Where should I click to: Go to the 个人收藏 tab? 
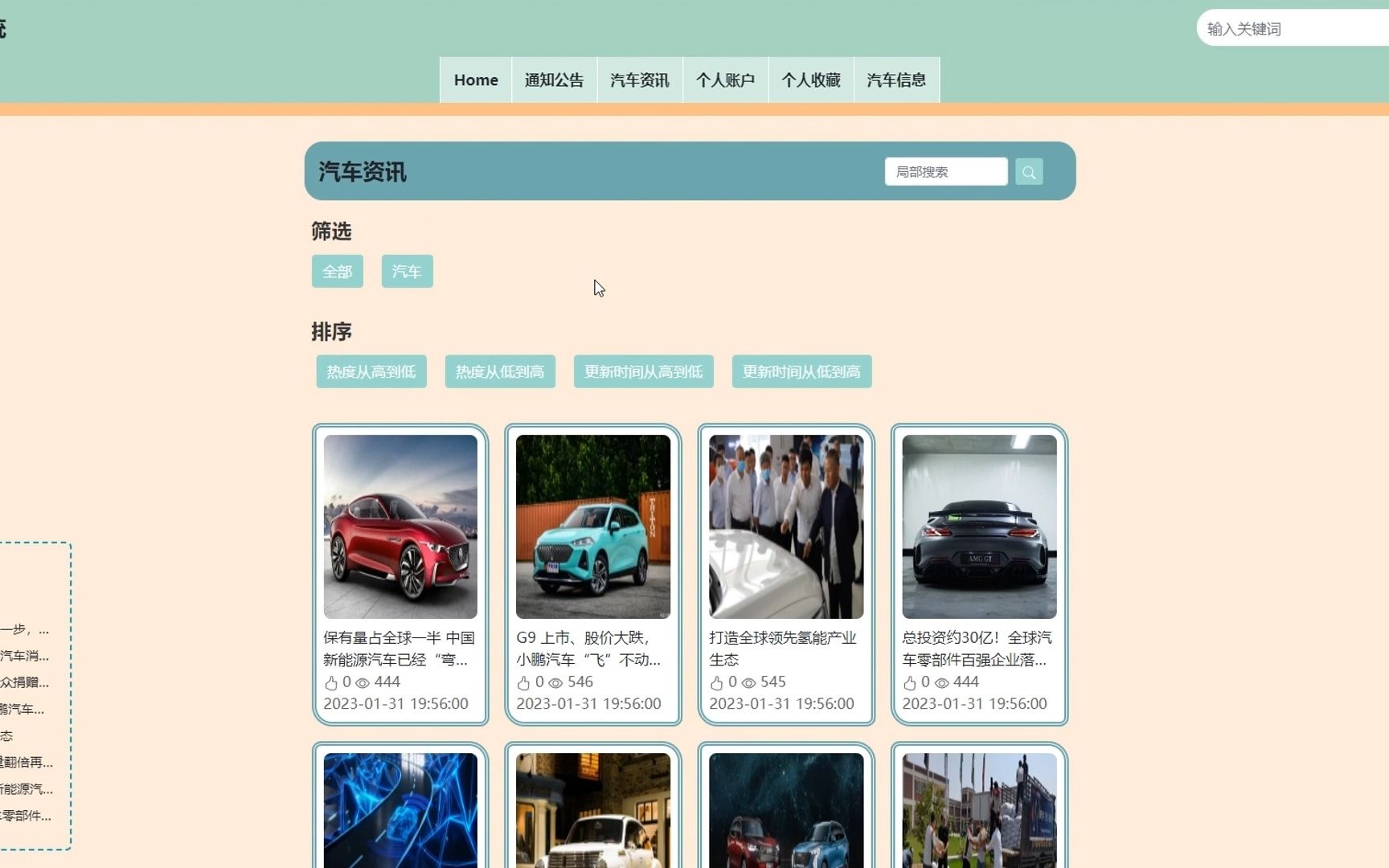(810, 80)
